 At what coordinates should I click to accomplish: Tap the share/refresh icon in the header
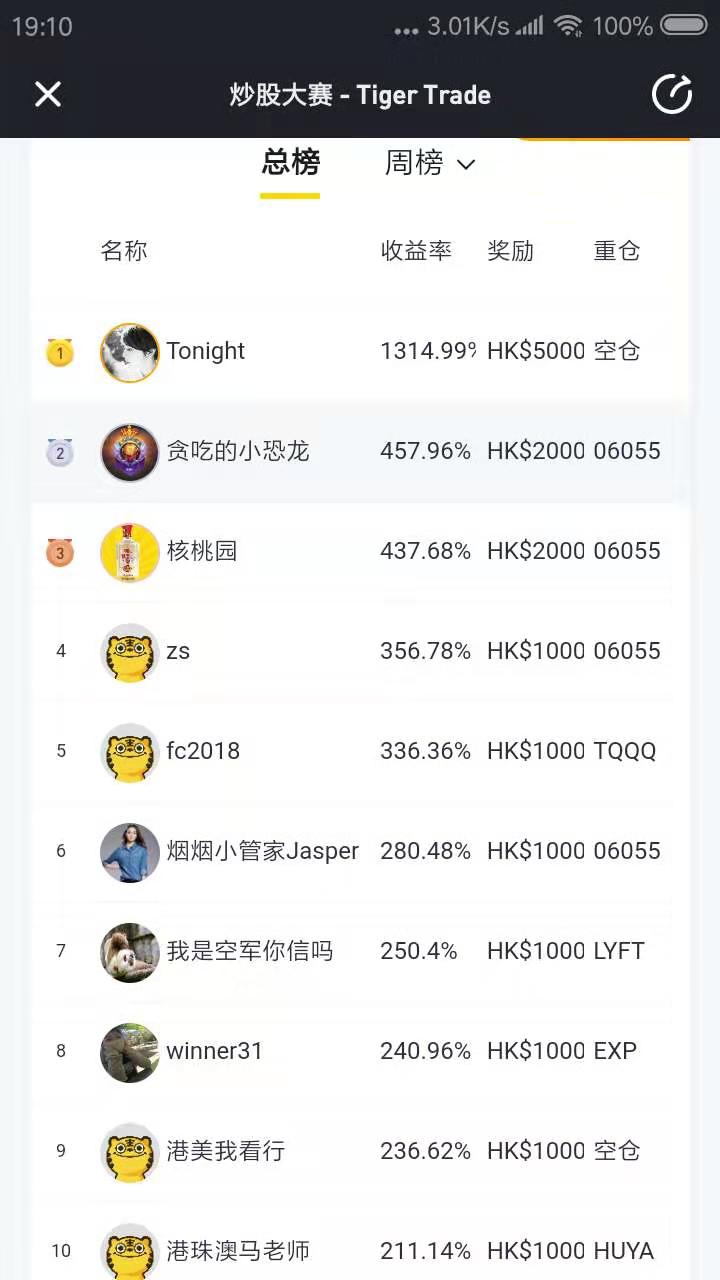671,95
